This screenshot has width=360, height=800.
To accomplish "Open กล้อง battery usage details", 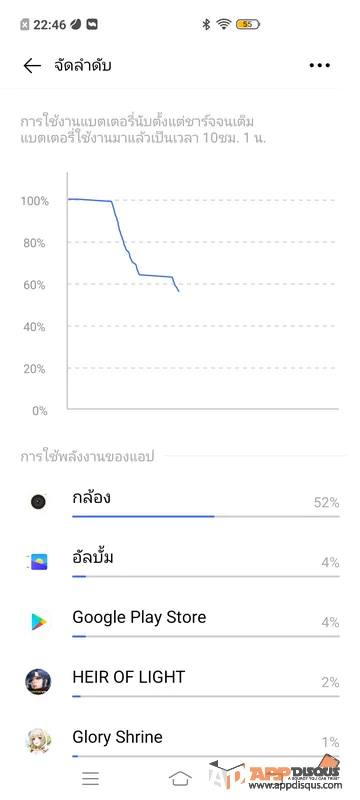I will click(180, 503).
